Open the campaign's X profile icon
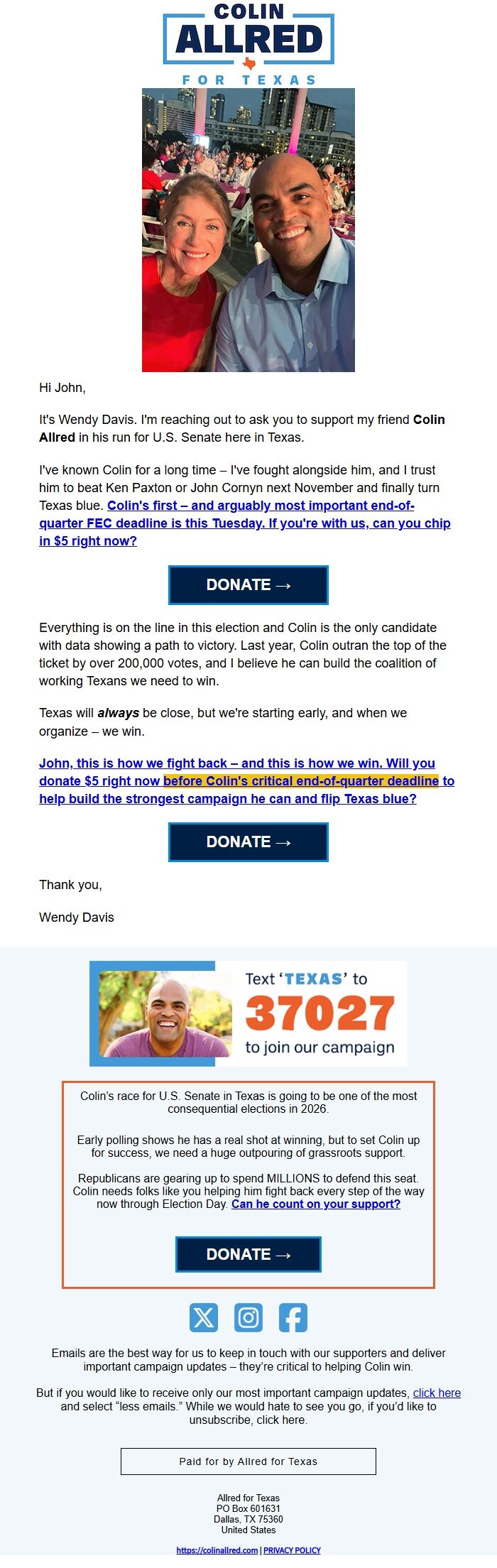 click(x=204, y=1318)
